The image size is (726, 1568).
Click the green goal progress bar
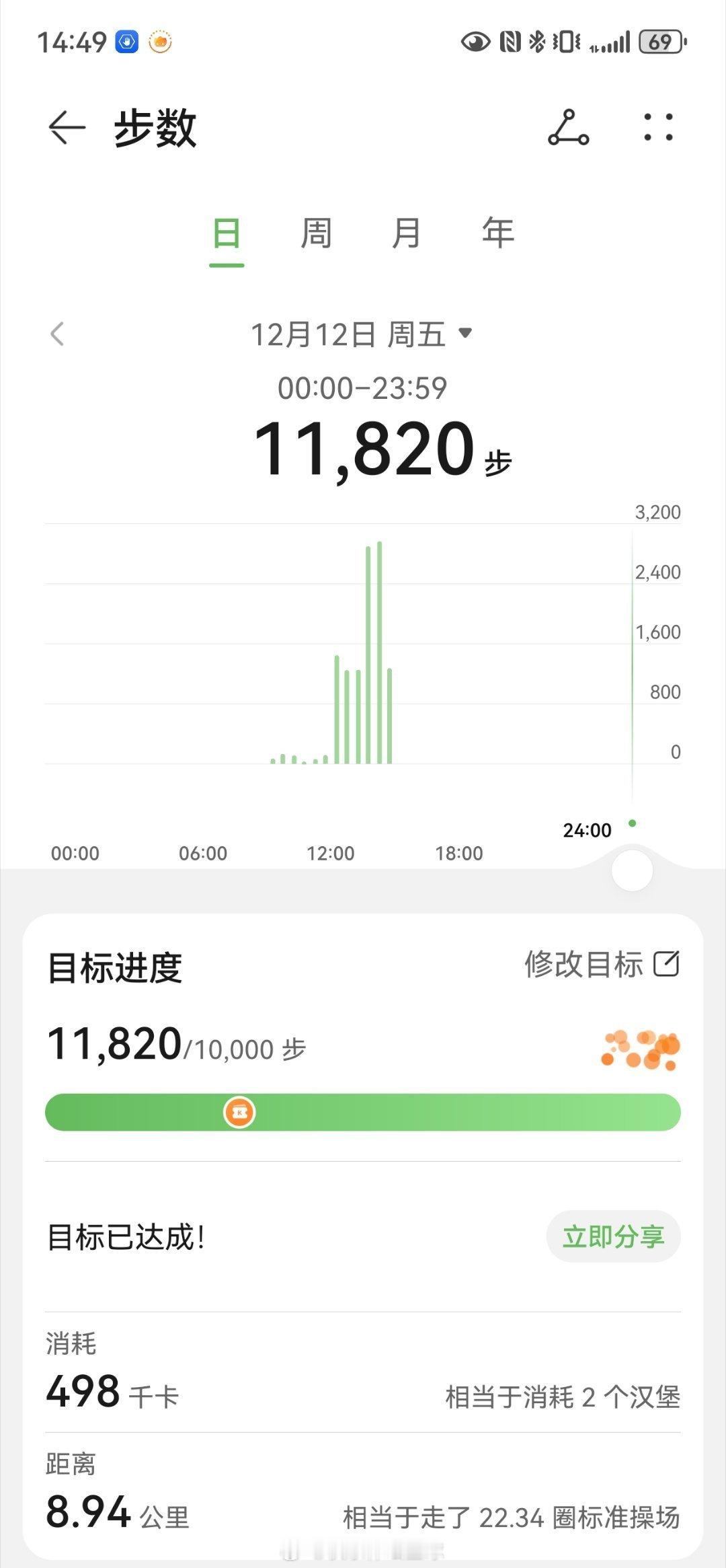click(363, 1111)
